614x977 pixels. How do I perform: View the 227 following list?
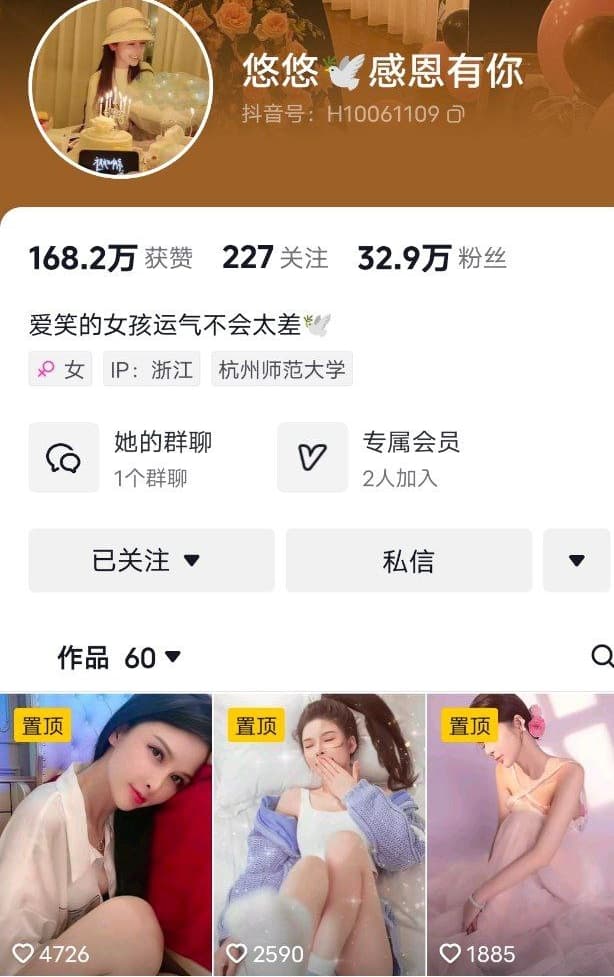coord(274,258)
